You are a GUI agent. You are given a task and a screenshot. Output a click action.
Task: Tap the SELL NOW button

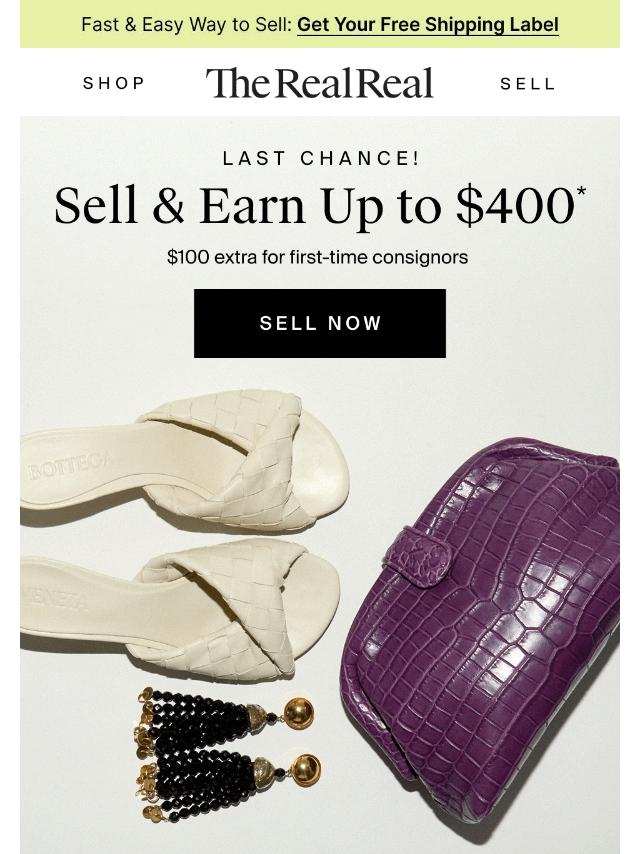320,323
